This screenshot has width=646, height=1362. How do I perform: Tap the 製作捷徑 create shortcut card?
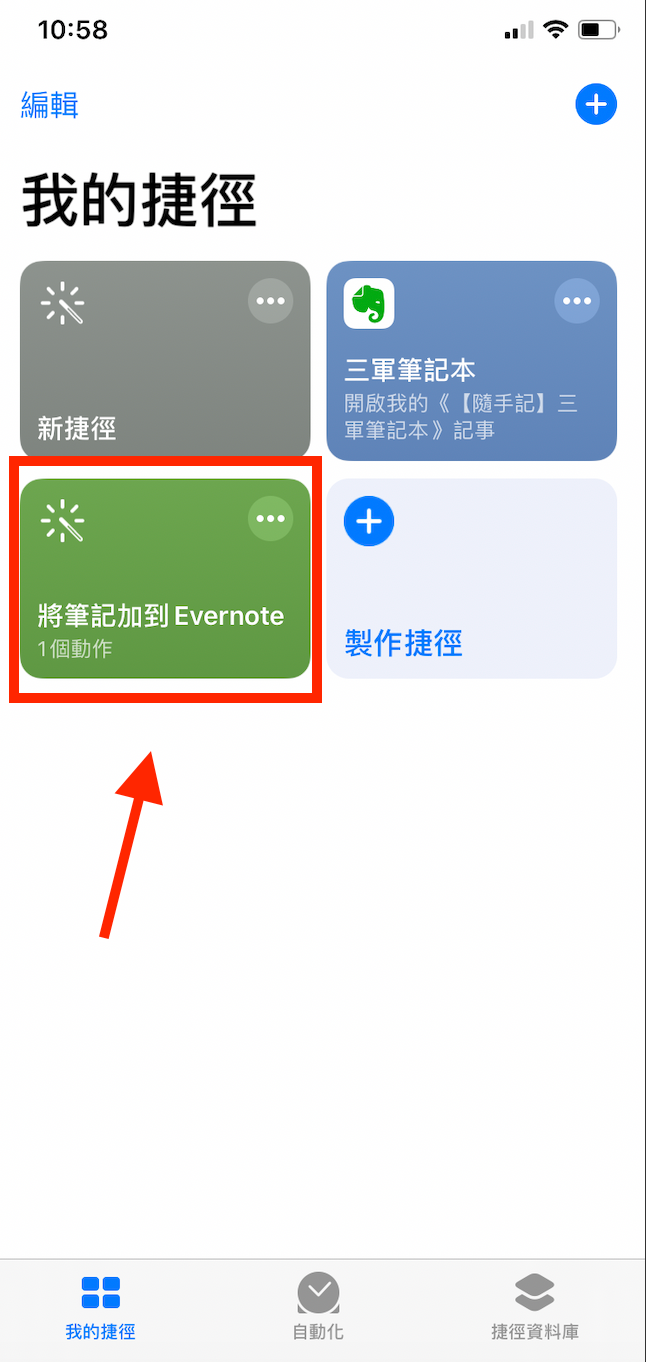472,578
